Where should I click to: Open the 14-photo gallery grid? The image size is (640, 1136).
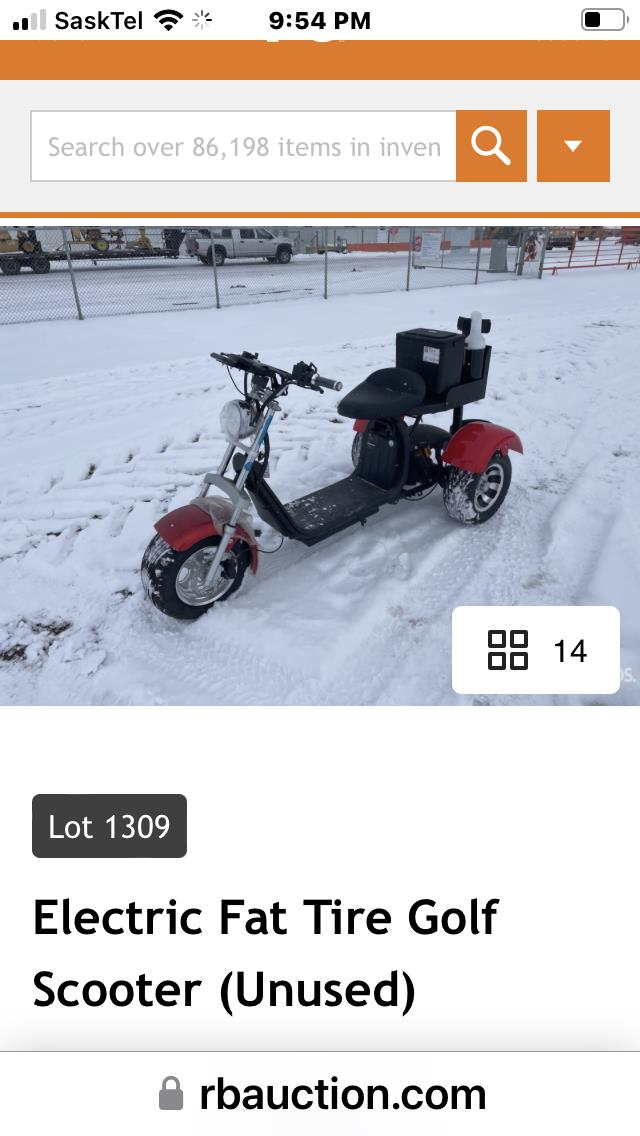[536, 650]
